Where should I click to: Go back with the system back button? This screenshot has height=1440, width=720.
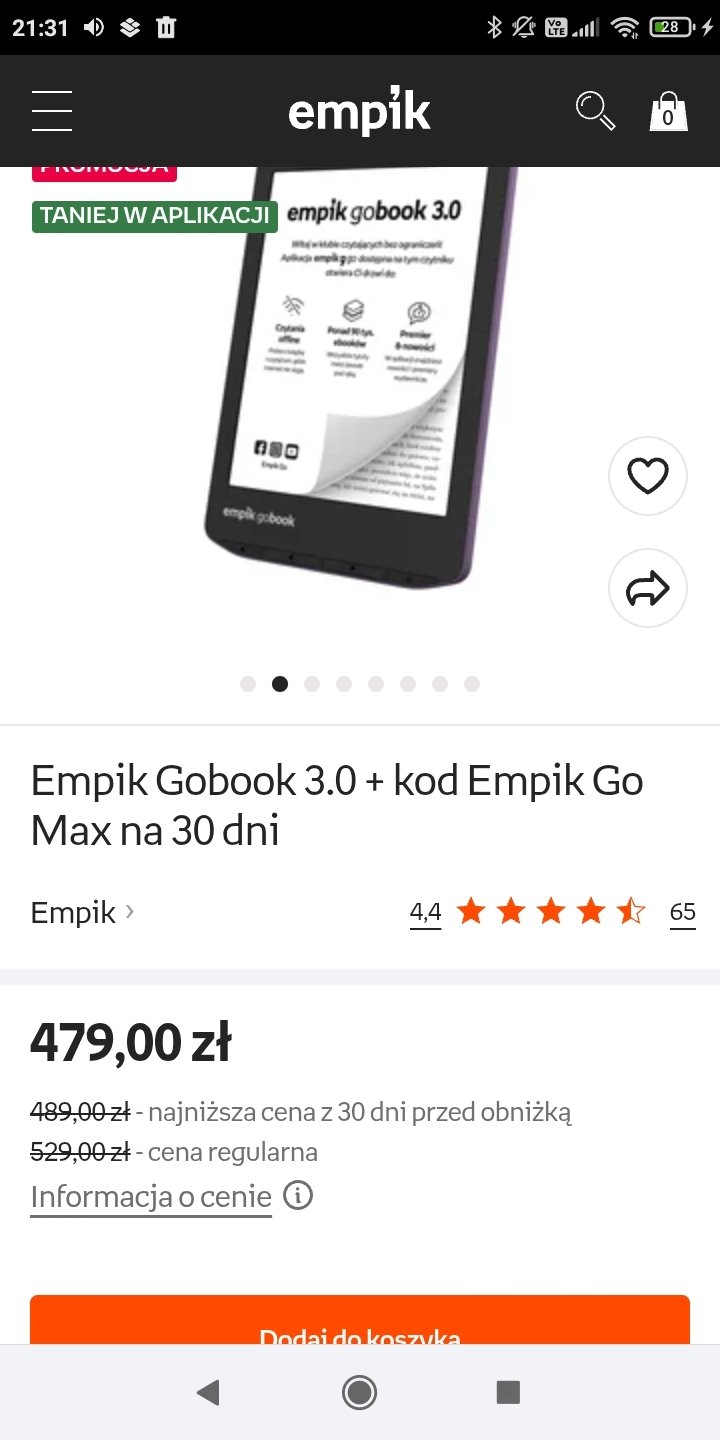[x=208, y=1392]
